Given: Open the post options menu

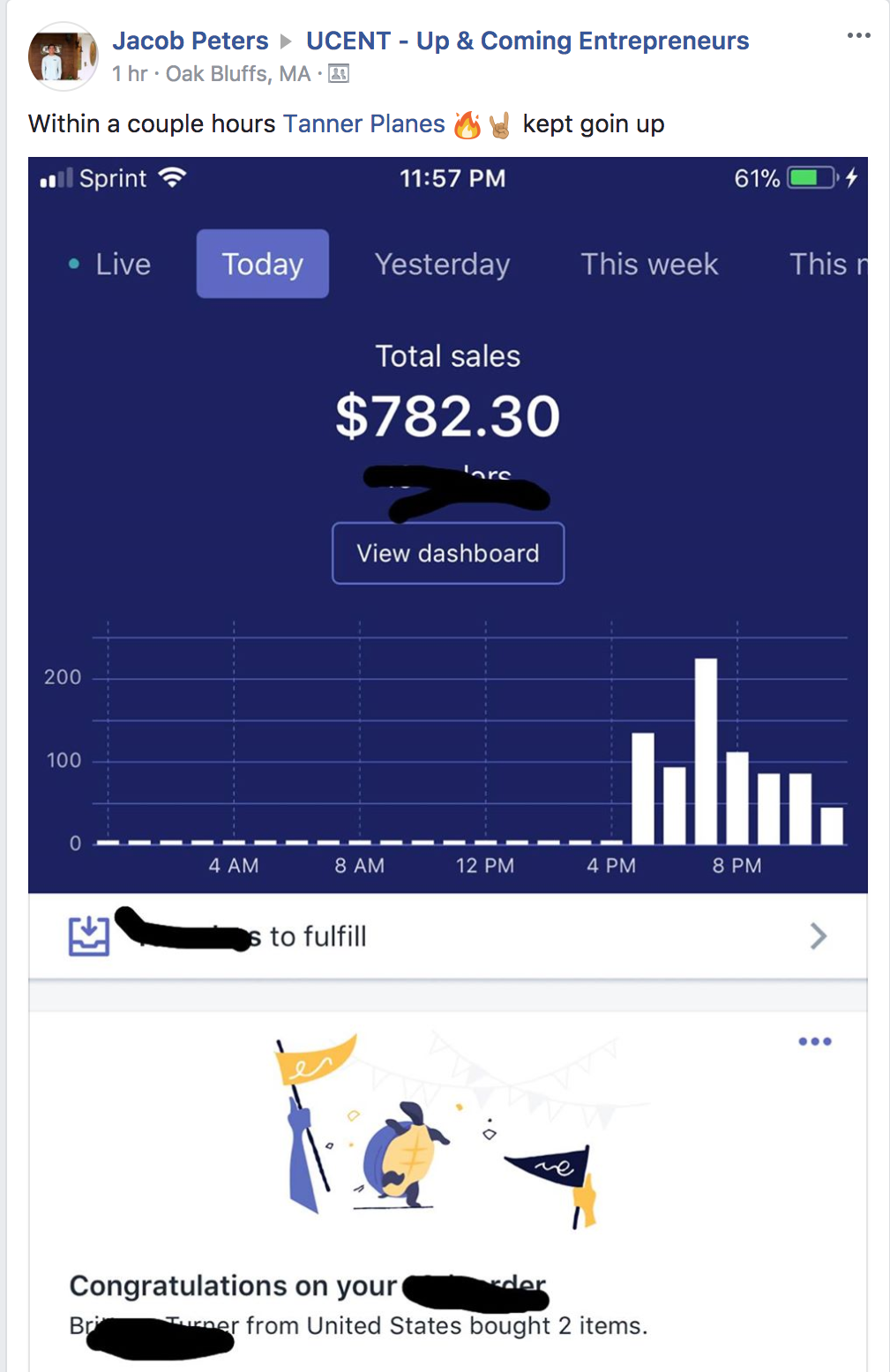Looking at the screenshot, I should coord(858,36).
